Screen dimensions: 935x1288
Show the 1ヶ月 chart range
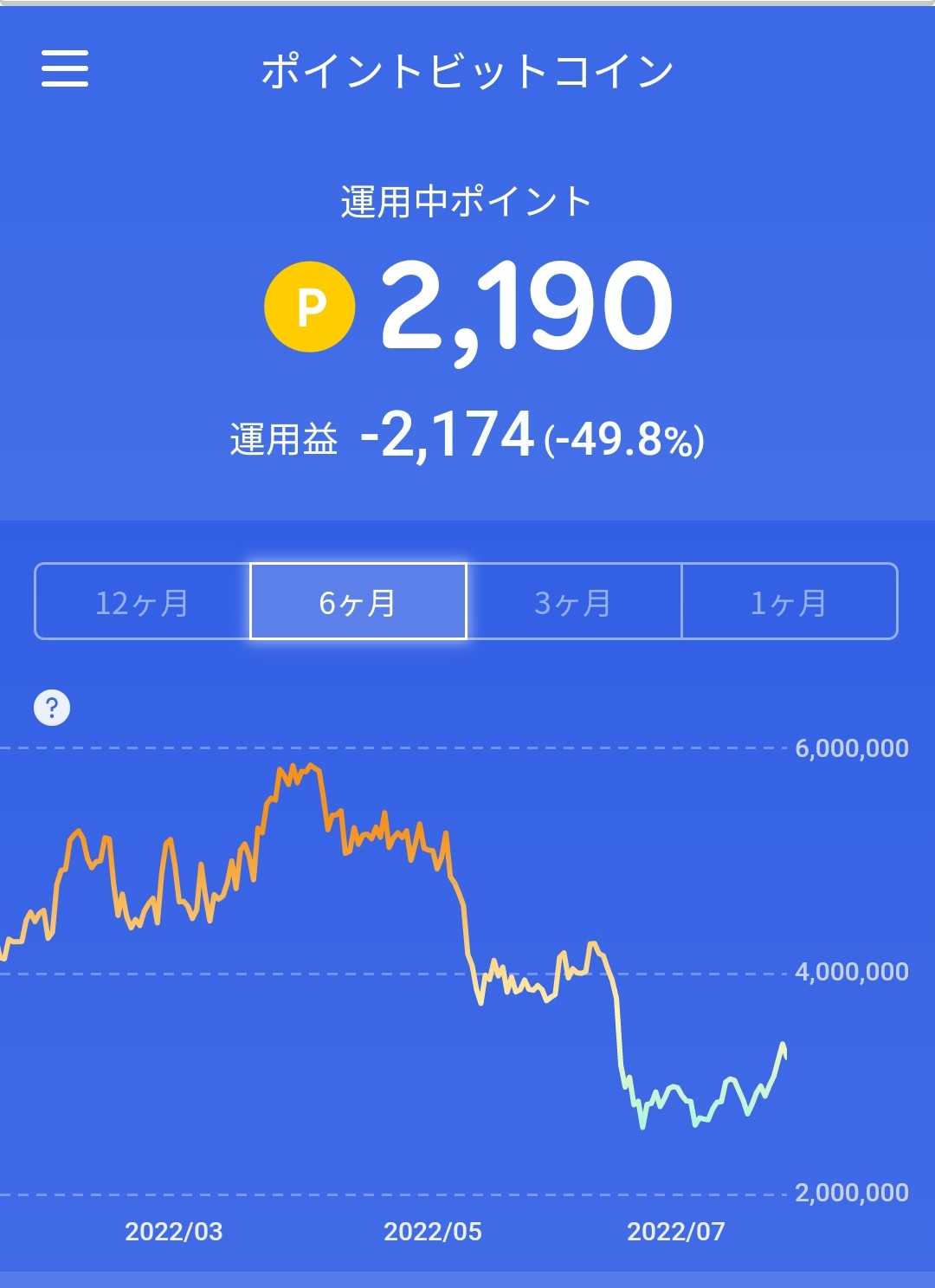tap(790, 602)
